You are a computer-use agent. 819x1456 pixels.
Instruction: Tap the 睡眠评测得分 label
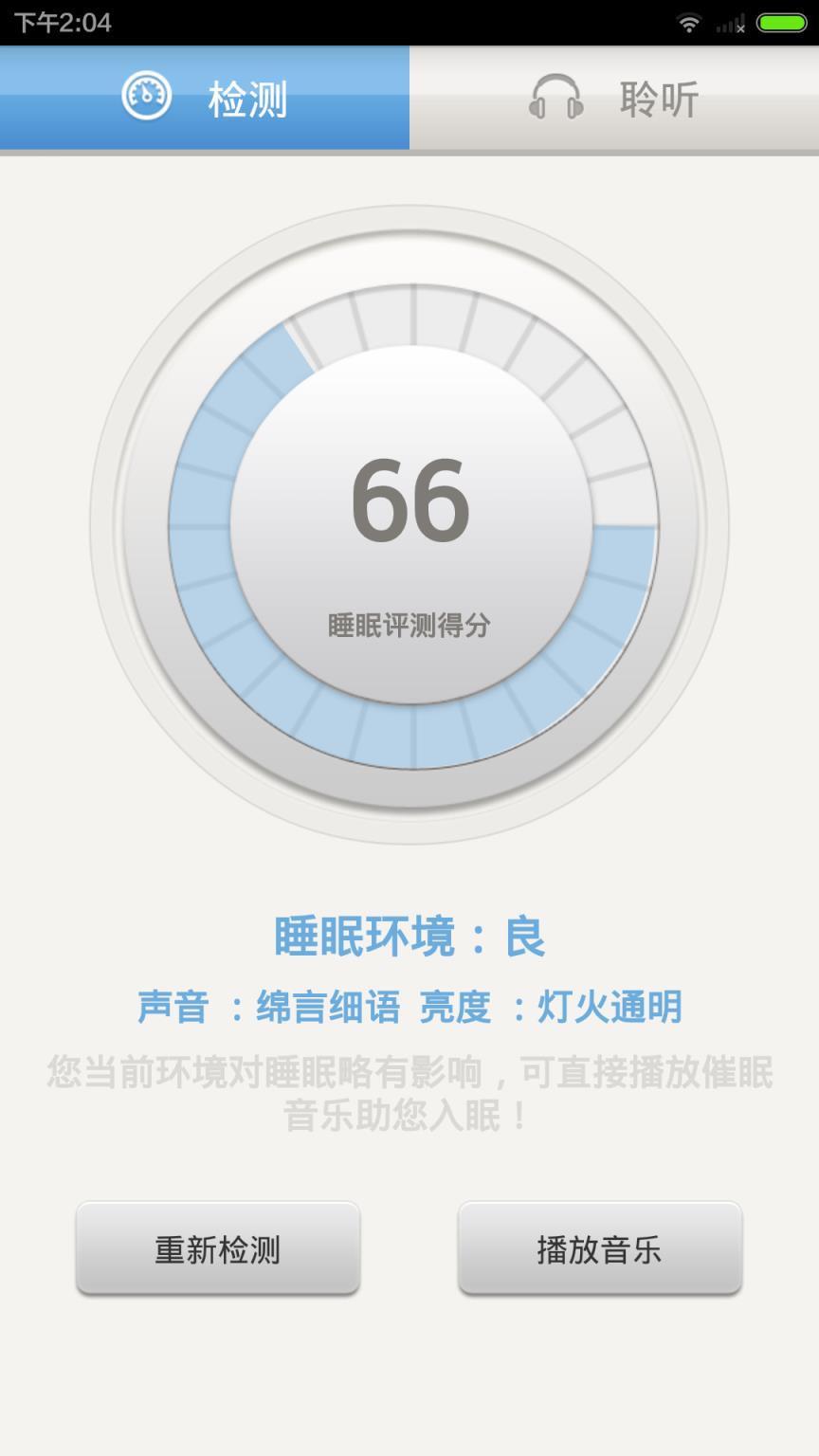tap(409, 626)
